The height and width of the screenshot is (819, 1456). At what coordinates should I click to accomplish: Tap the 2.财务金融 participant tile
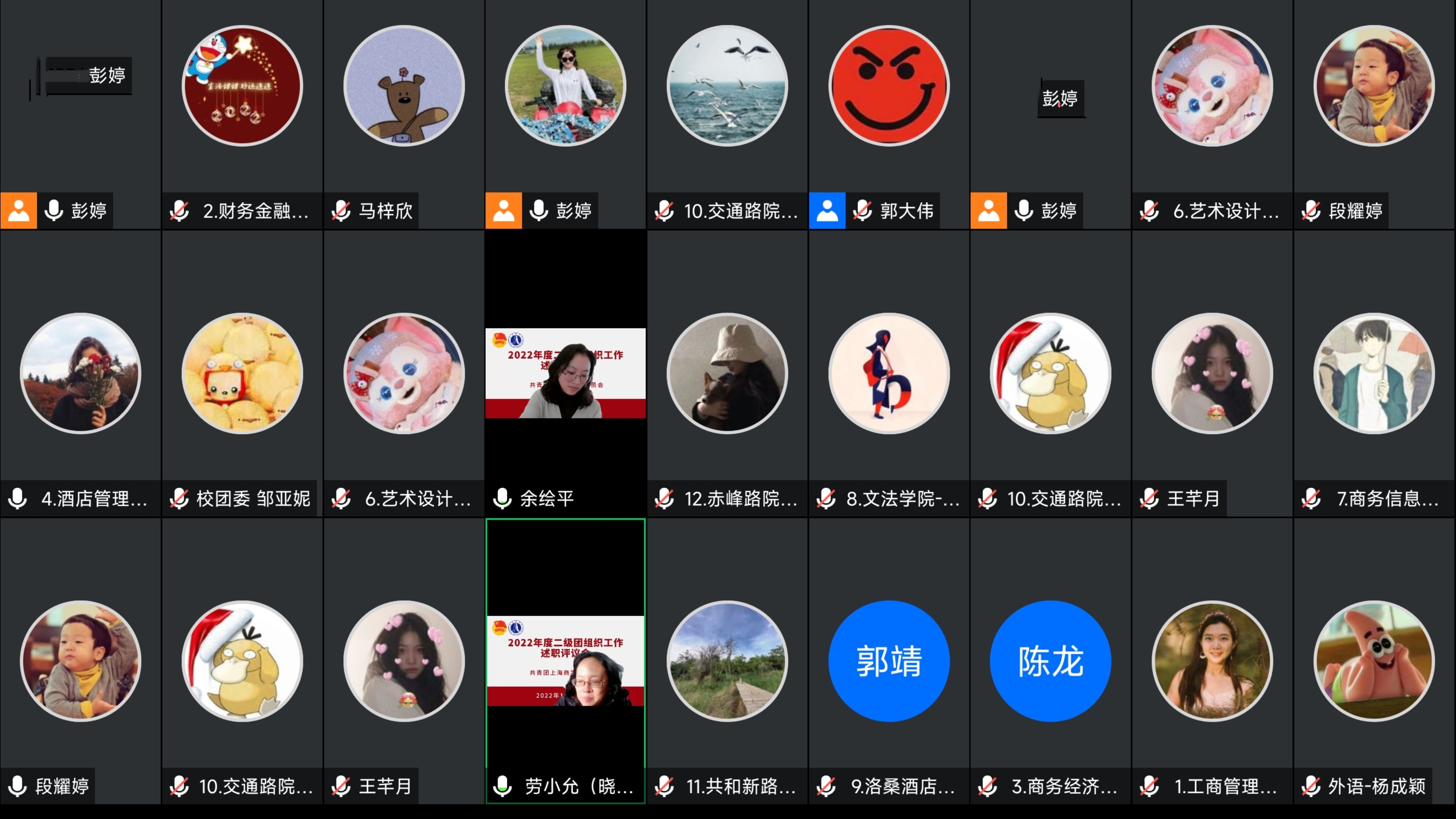(242, 86)
